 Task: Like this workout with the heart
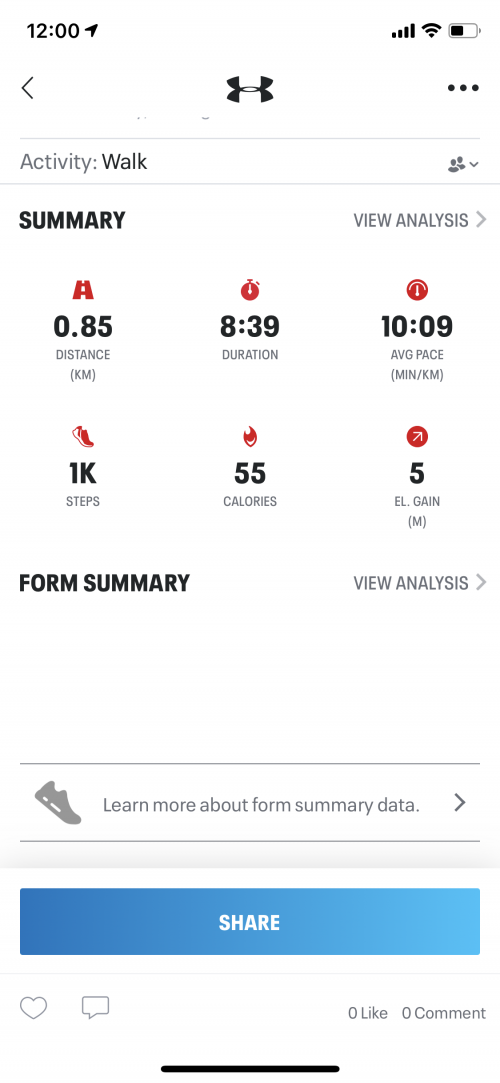click(33, 1008)
